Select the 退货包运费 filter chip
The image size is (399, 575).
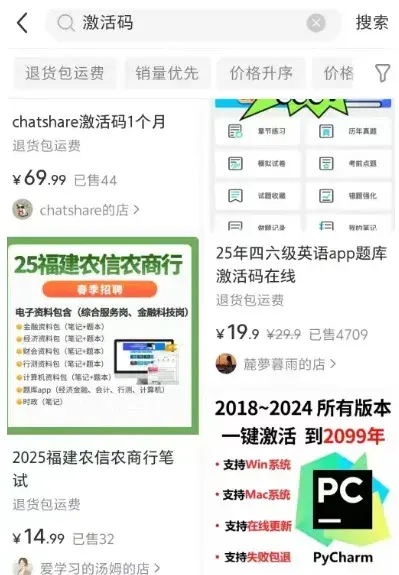[65, 73]
